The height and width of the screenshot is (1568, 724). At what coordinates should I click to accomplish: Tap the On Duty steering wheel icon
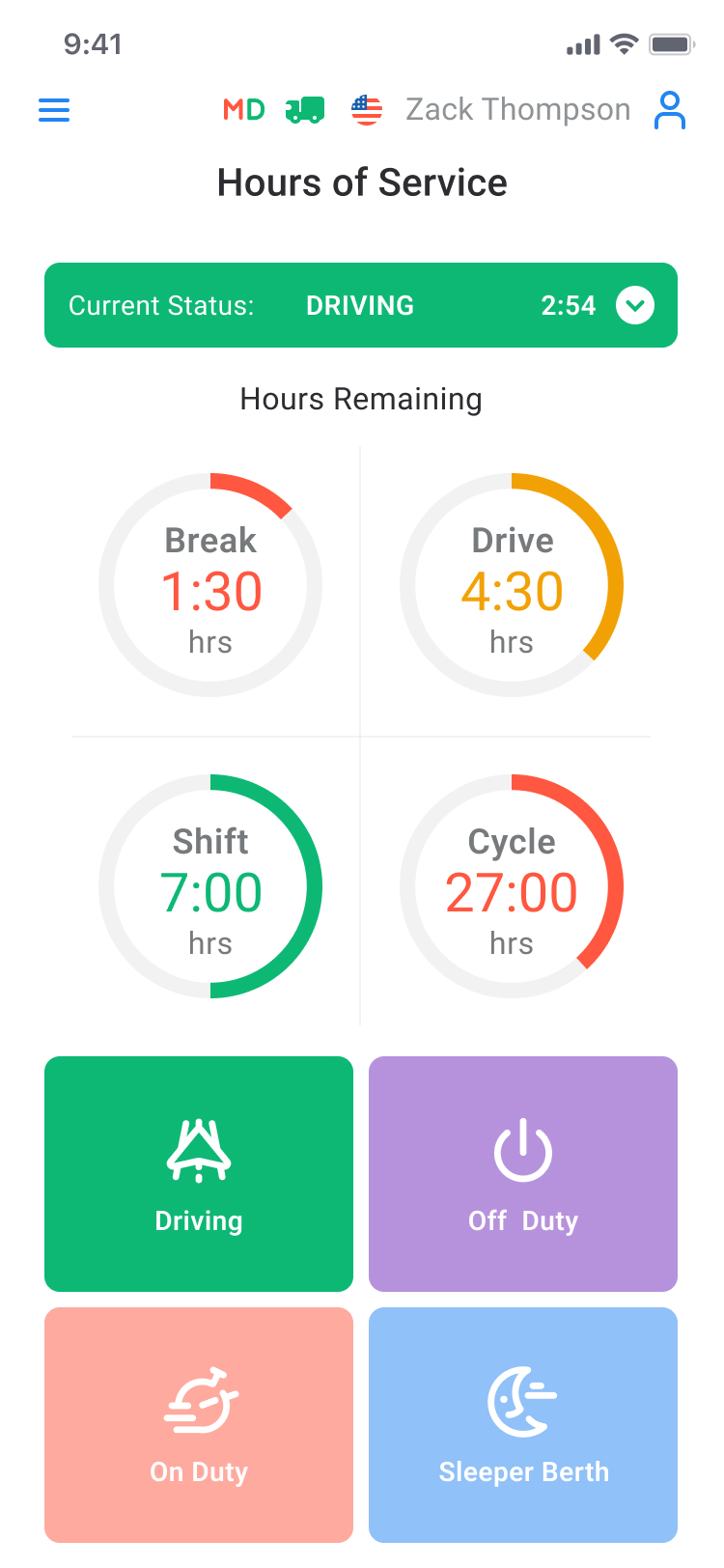click(x=198, y=1400)
